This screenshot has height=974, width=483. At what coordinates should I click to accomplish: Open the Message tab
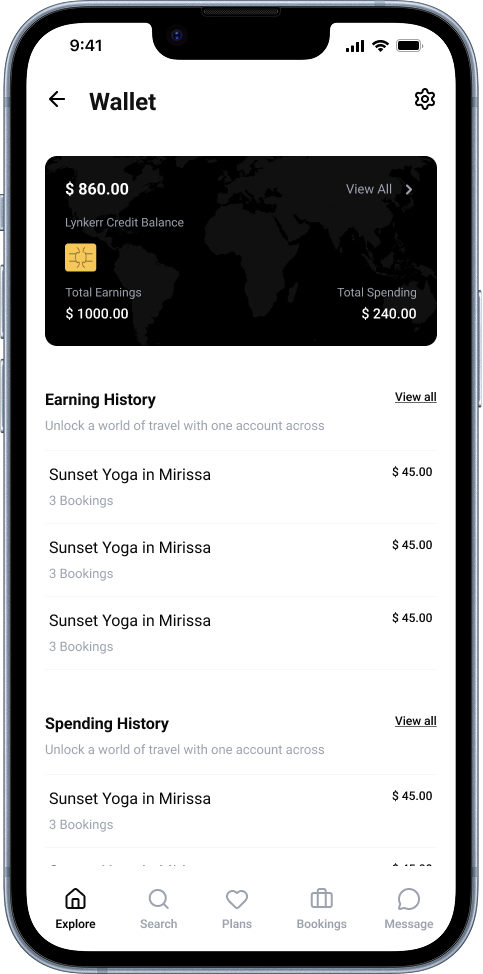(x=409, y=909)
